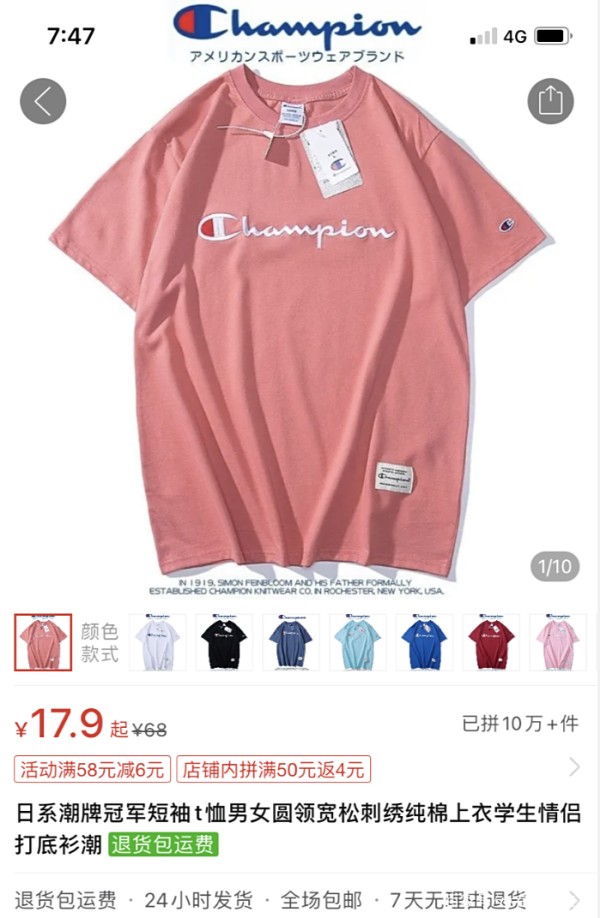Viewport: 600px width, 918px height.
Task: Pick the royal blue shirt thumbnail
Action: tap(424, 641)
